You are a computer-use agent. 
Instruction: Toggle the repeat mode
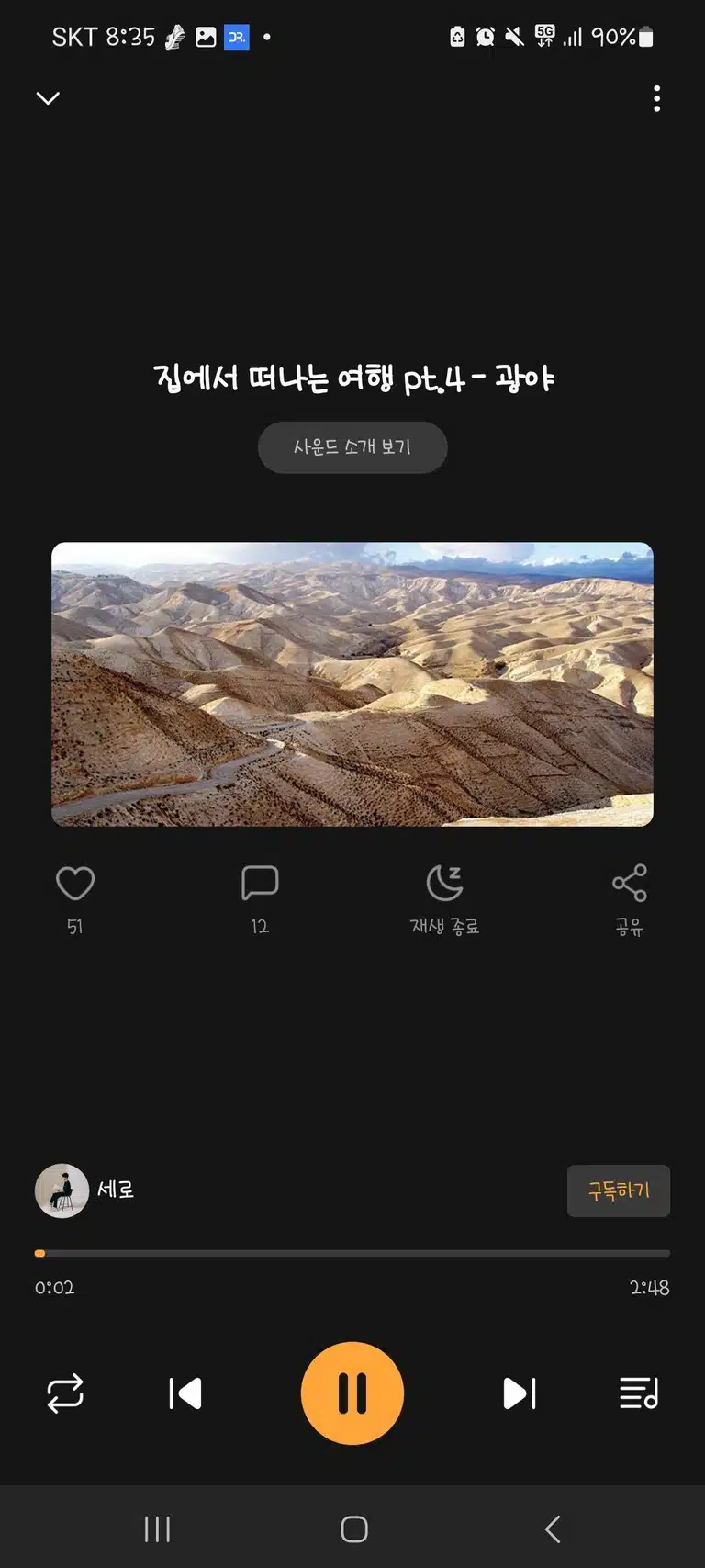pos(65,1393)
